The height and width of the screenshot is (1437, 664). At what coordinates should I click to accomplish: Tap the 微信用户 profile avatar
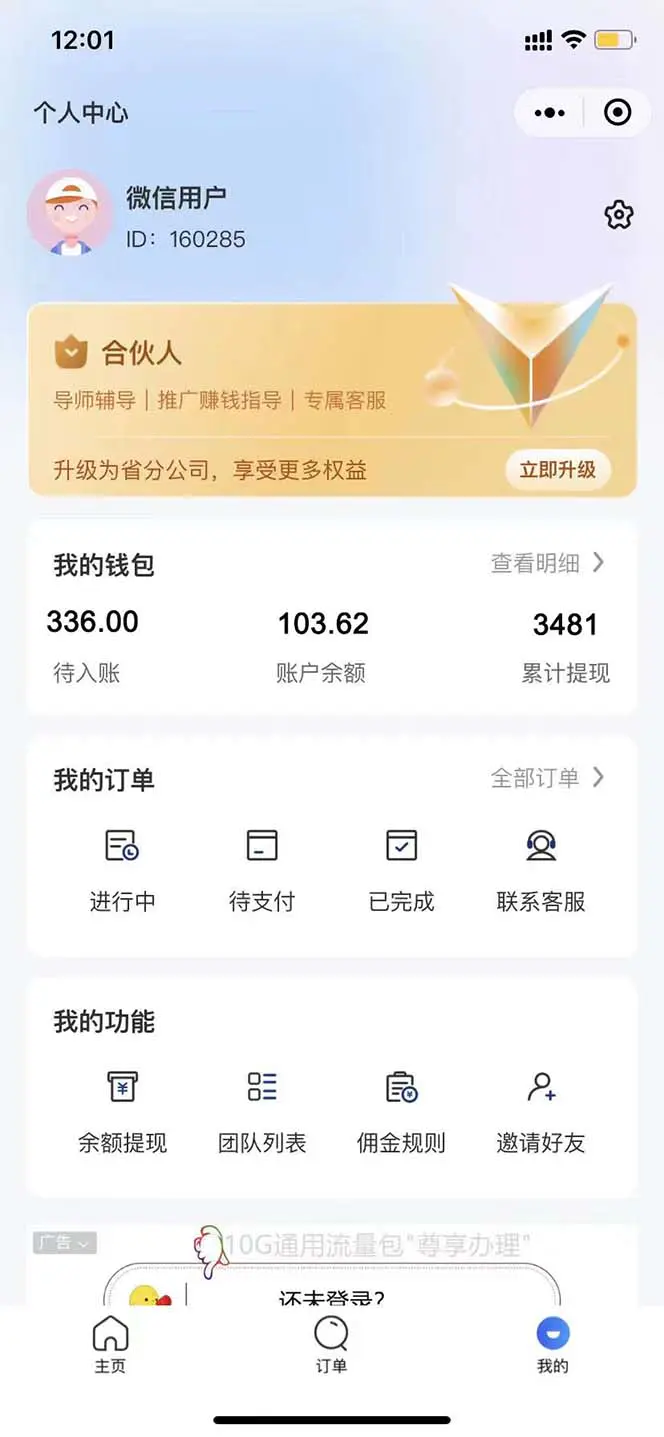[69, 213]
